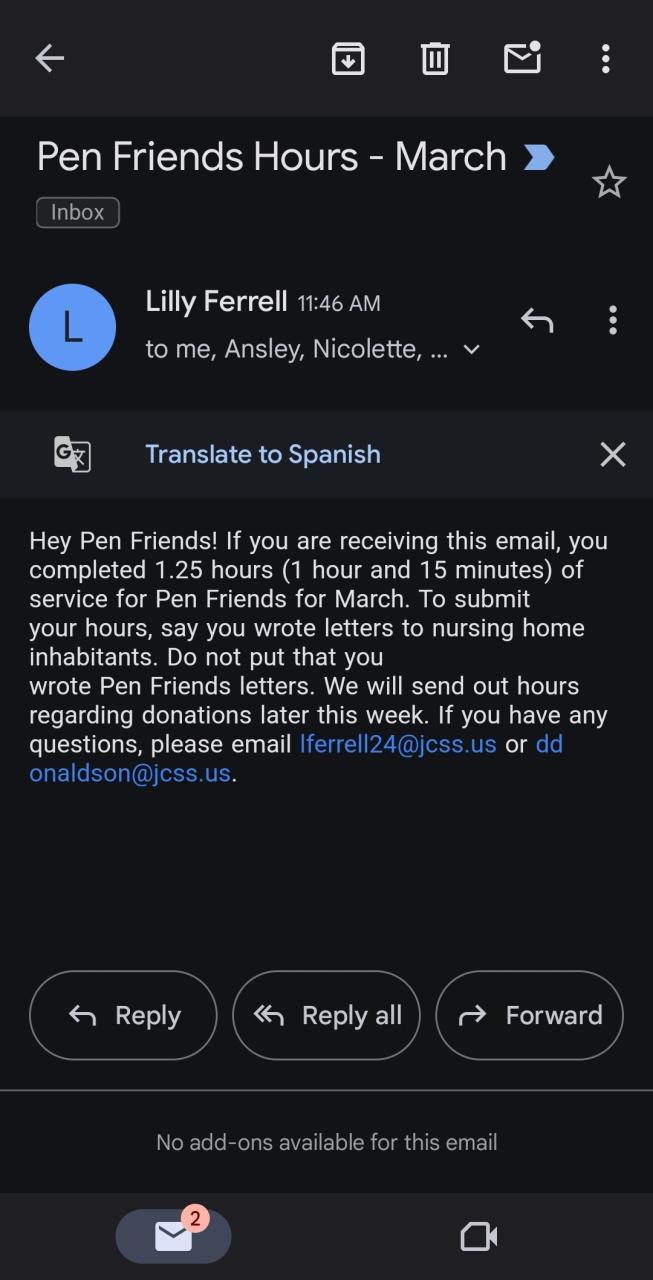Tap reply arrow beside Lilly Ferrell
The height and width of the screenshot is (1280, 653).
pyautogui.click(x=537, y=320)
